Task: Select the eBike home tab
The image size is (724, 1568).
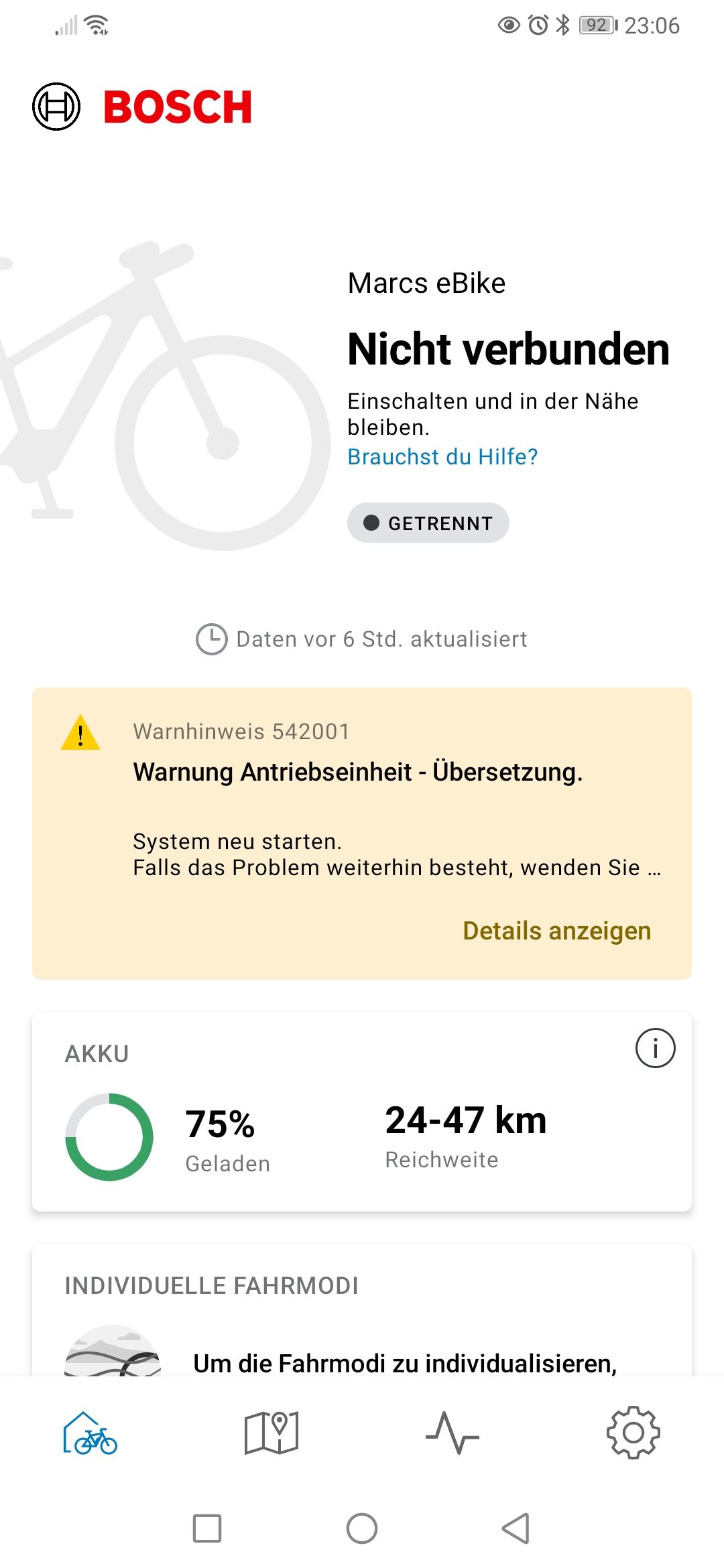Action: click(x=90, y=1433)
